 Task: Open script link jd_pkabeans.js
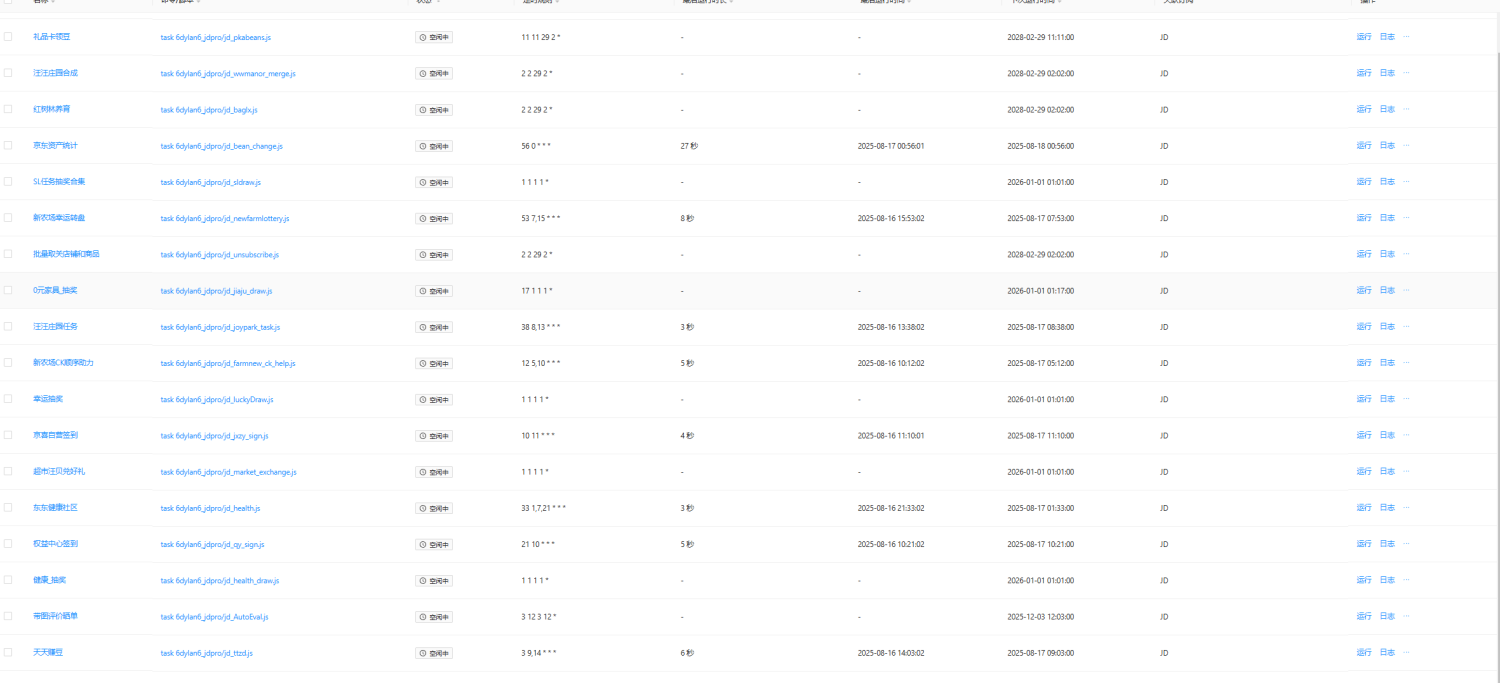click(215, 37)
